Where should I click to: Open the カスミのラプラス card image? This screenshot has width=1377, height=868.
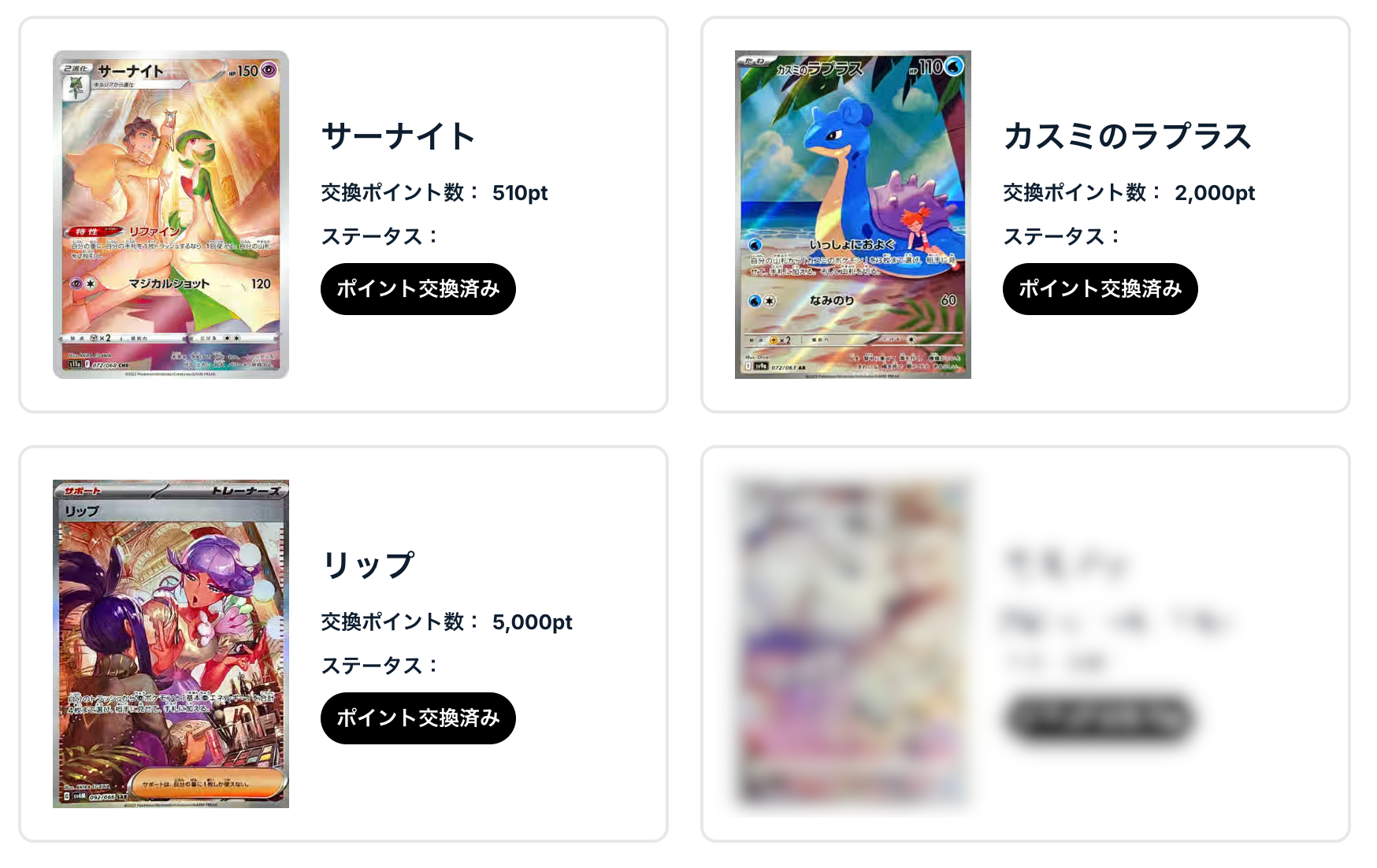click(x=852, y=214)
